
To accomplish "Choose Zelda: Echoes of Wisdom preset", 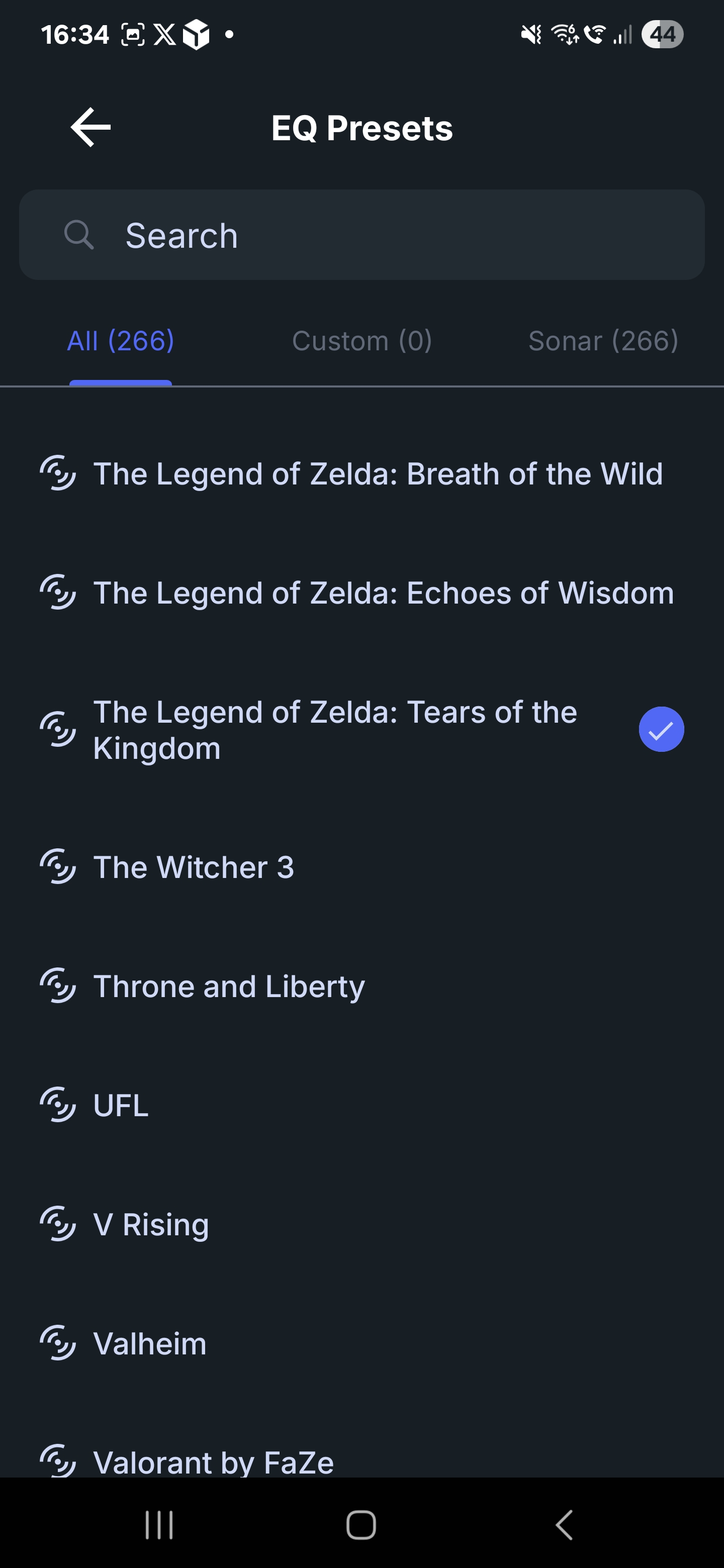I will pyautogui.click(x=361, y=593).
